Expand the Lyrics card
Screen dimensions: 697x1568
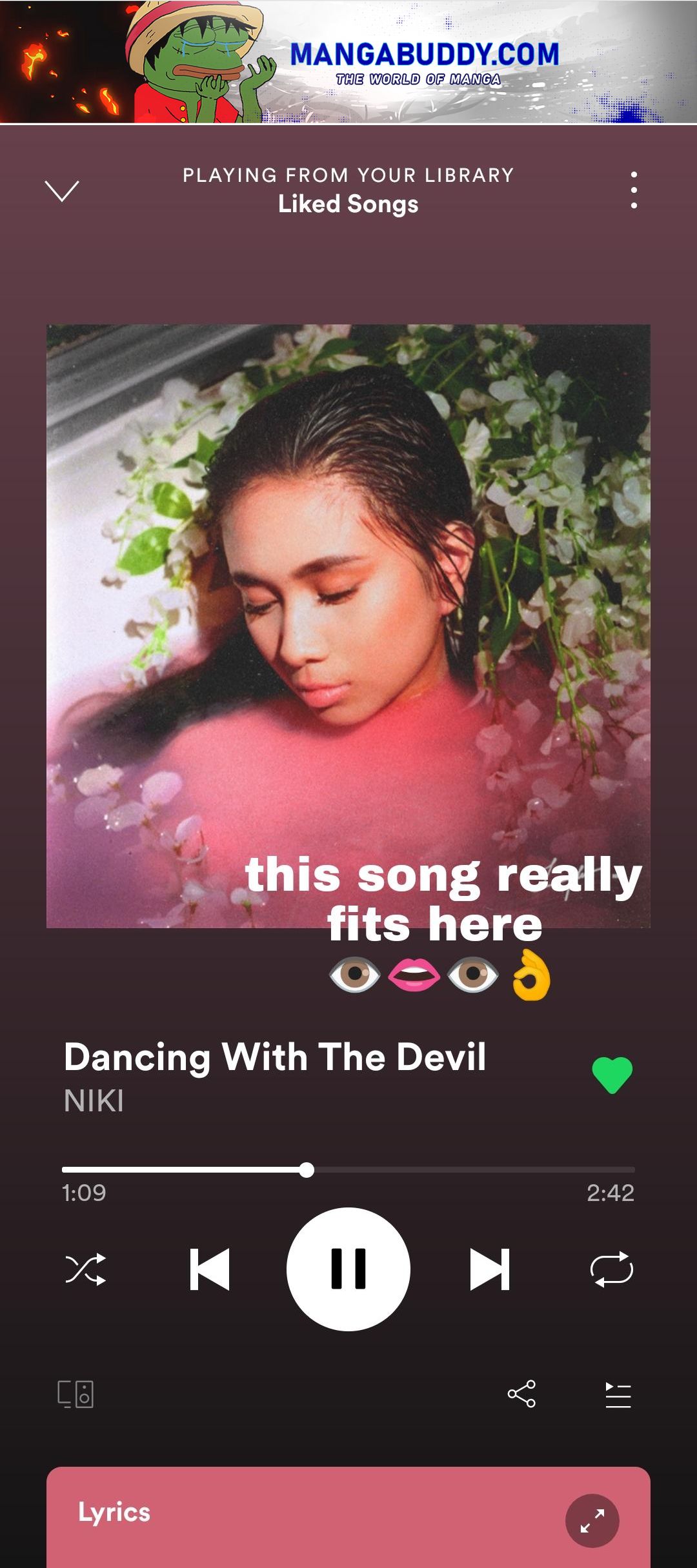(592, 1520)
